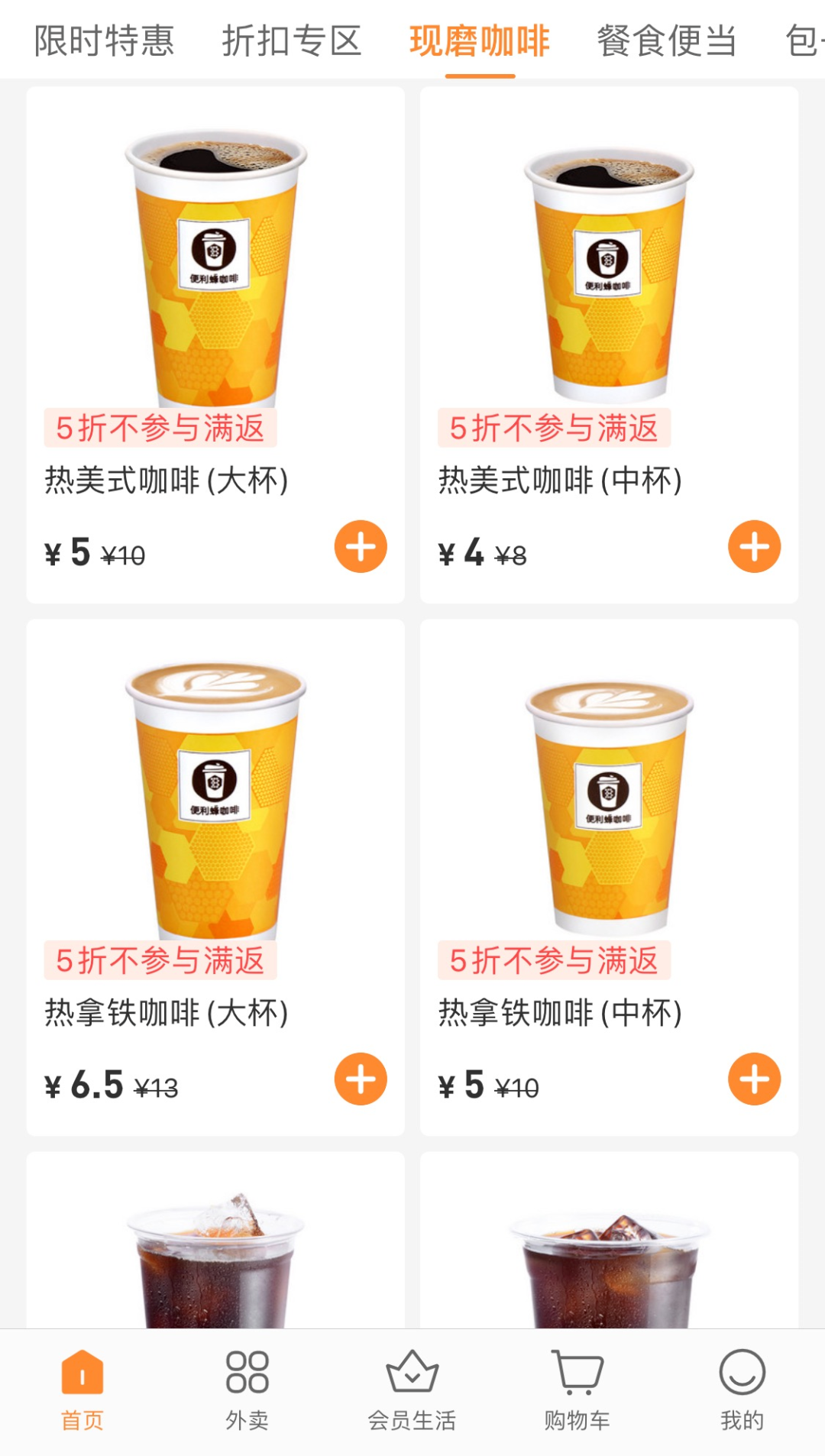Switch to the 限时特惠 tab
The height and width of the screenshot is (1456, 825).
click(x=105, y=41)
